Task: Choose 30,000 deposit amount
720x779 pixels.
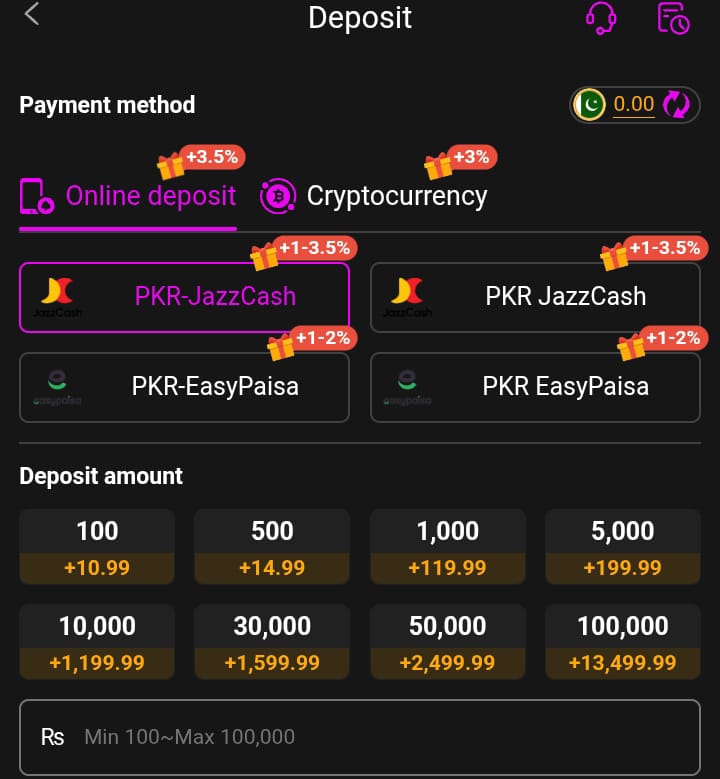Action: [x=272, y=642]
